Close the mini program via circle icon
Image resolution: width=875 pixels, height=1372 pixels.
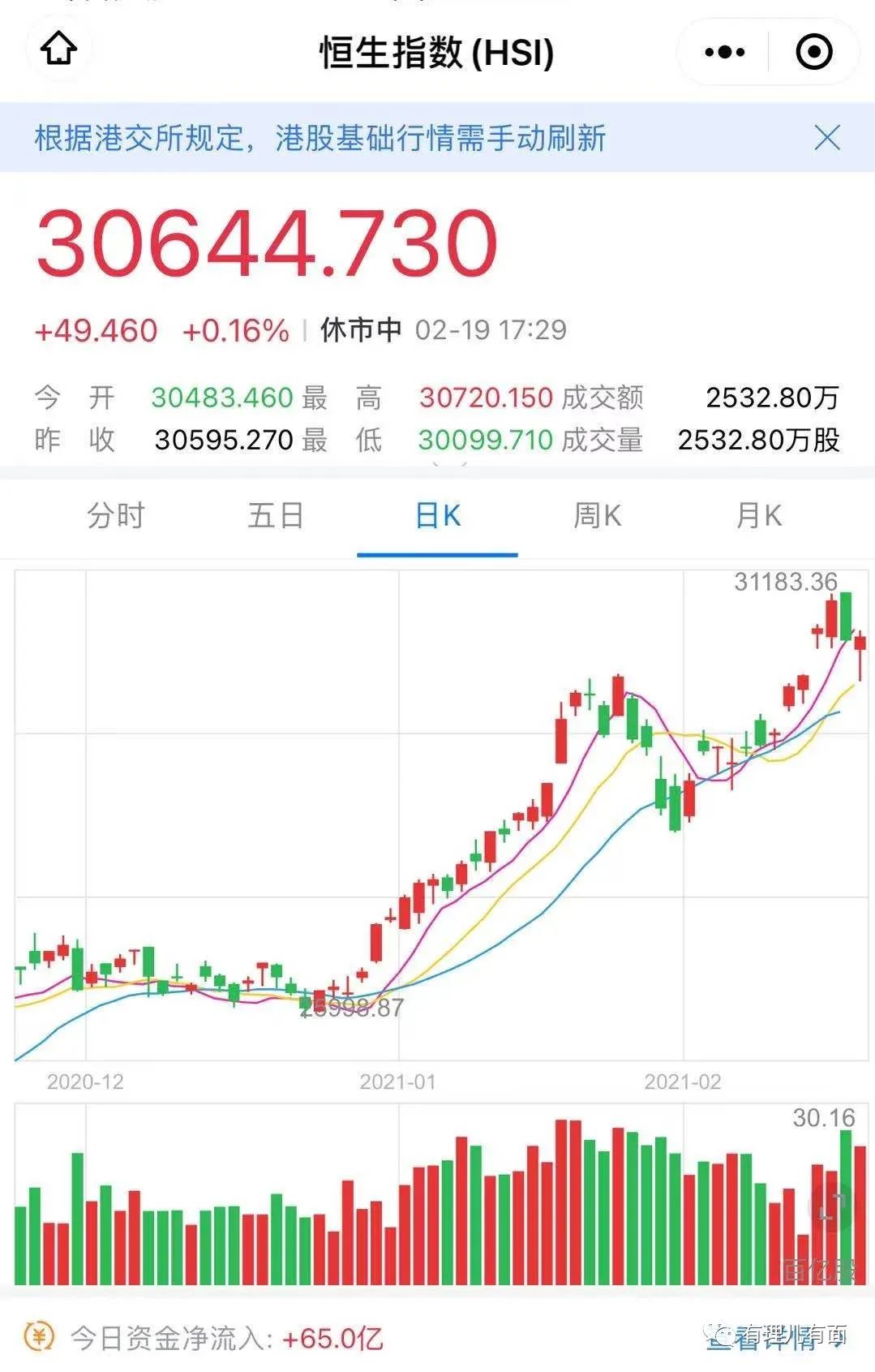(x=813, y=53)
